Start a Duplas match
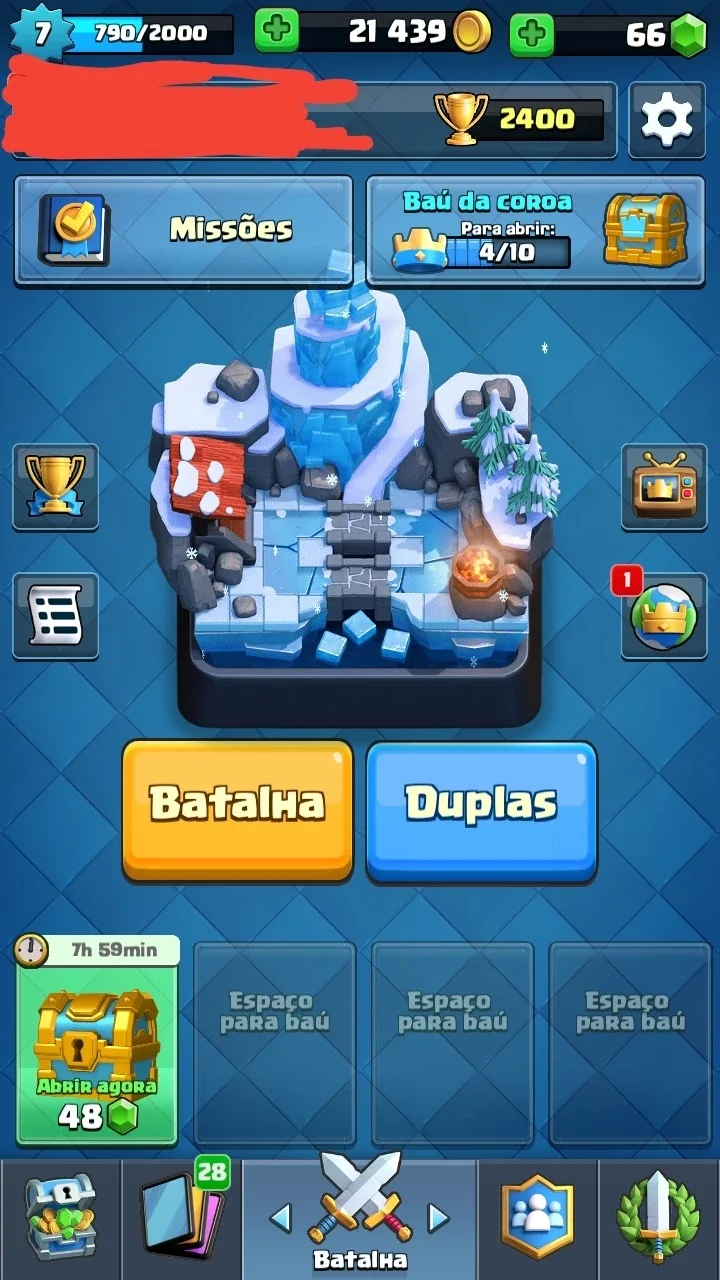This screenshot has height=1280, width=720. 481,810
